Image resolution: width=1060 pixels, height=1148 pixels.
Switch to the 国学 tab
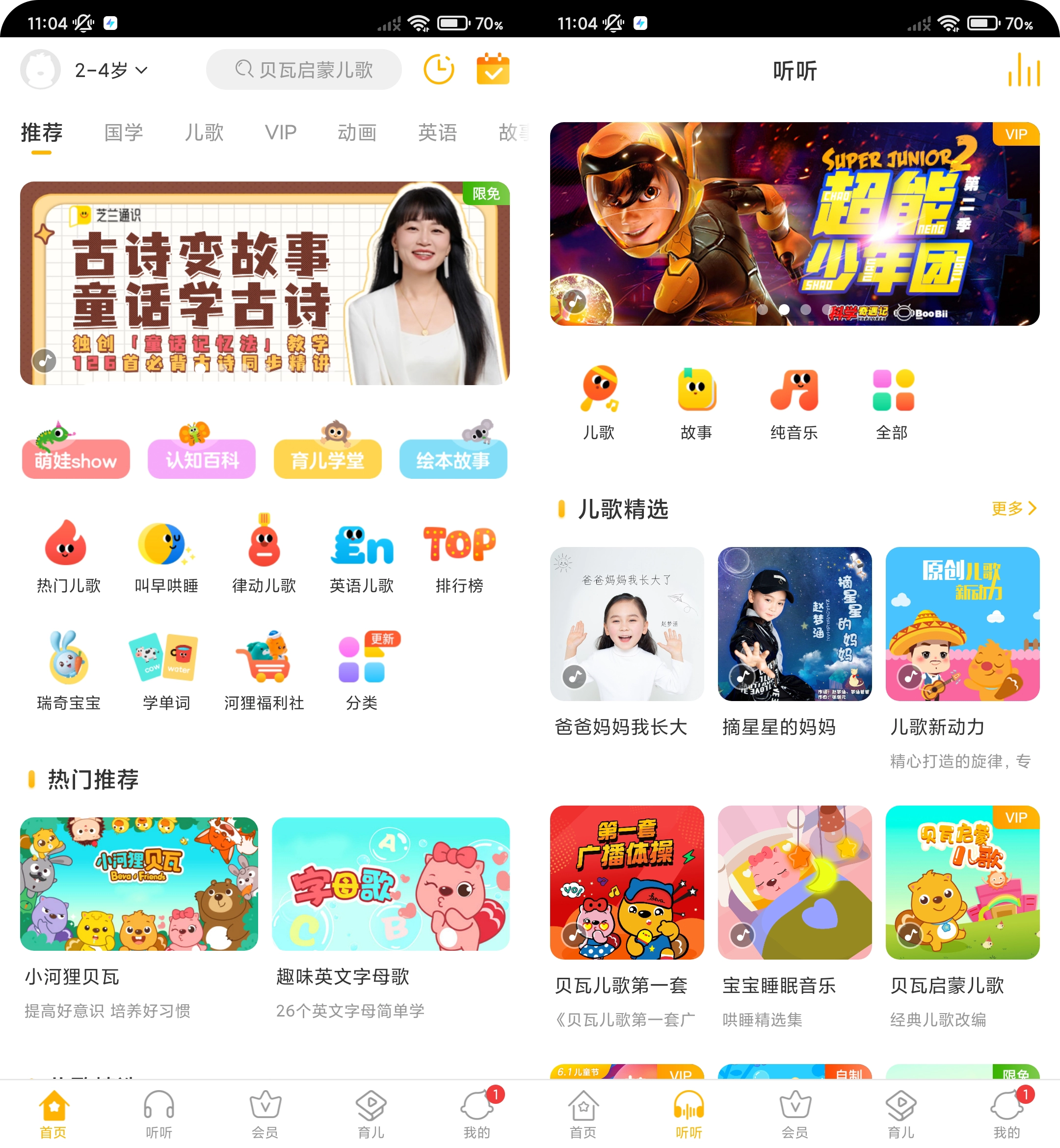point(123,132)
